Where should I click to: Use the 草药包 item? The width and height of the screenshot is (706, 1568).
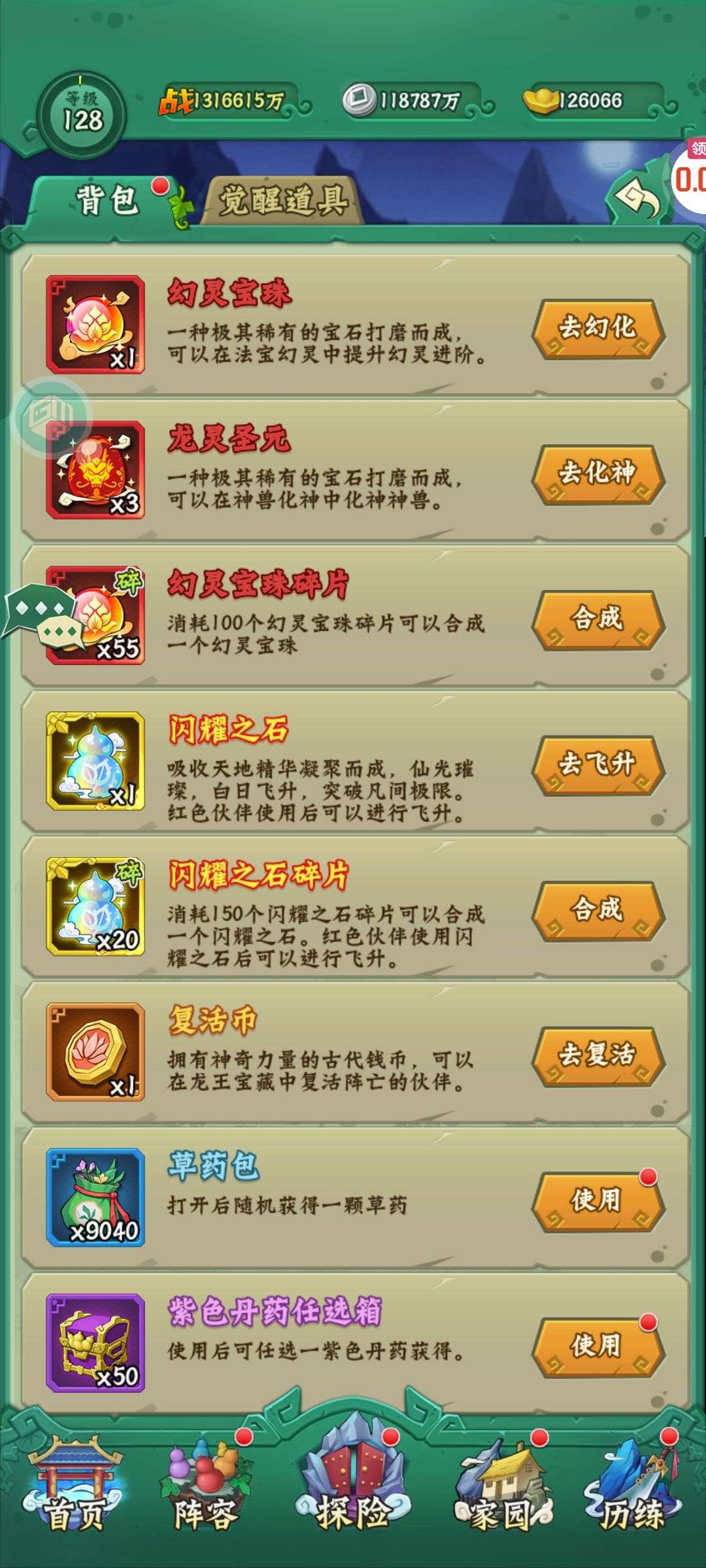click(597, 1201)
